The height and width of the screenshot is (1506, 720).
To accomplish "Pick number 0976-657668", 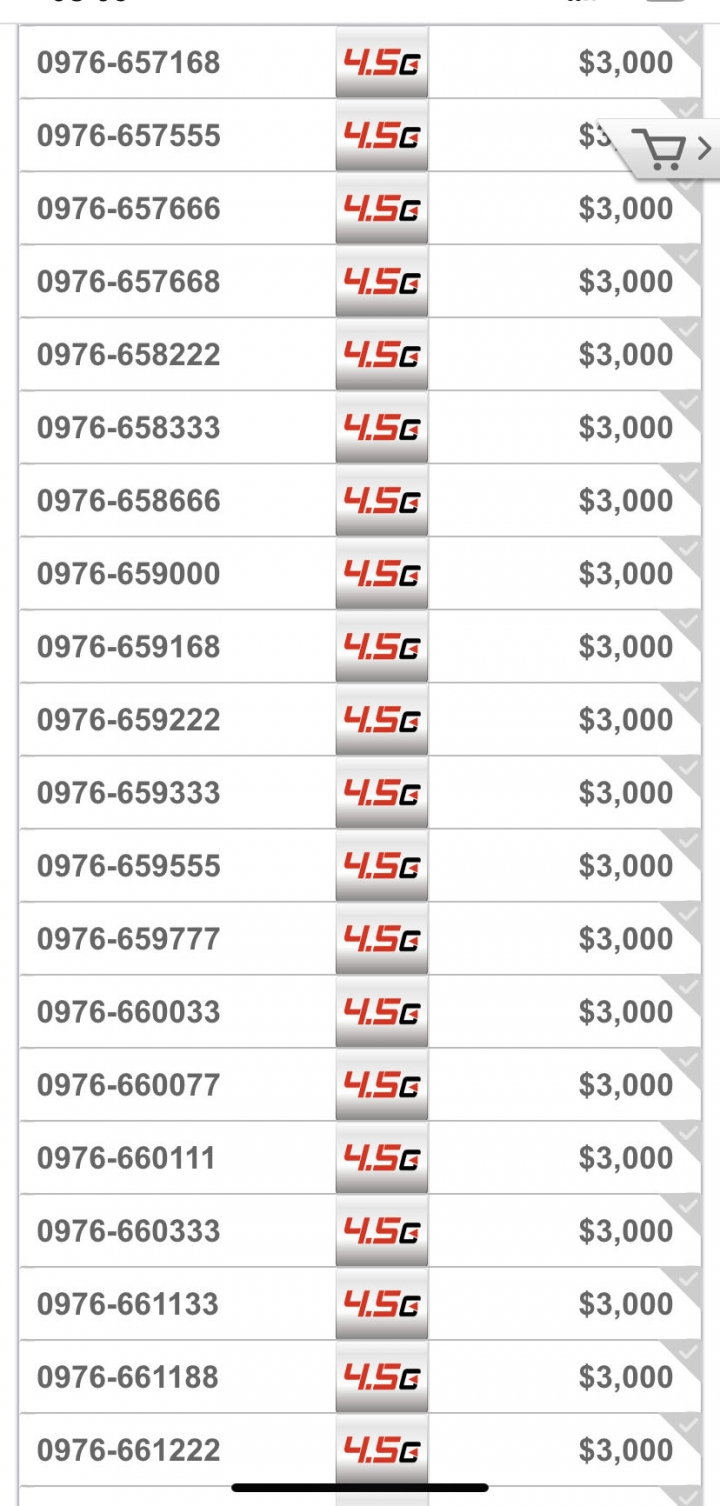I will [x=360, y=281].
